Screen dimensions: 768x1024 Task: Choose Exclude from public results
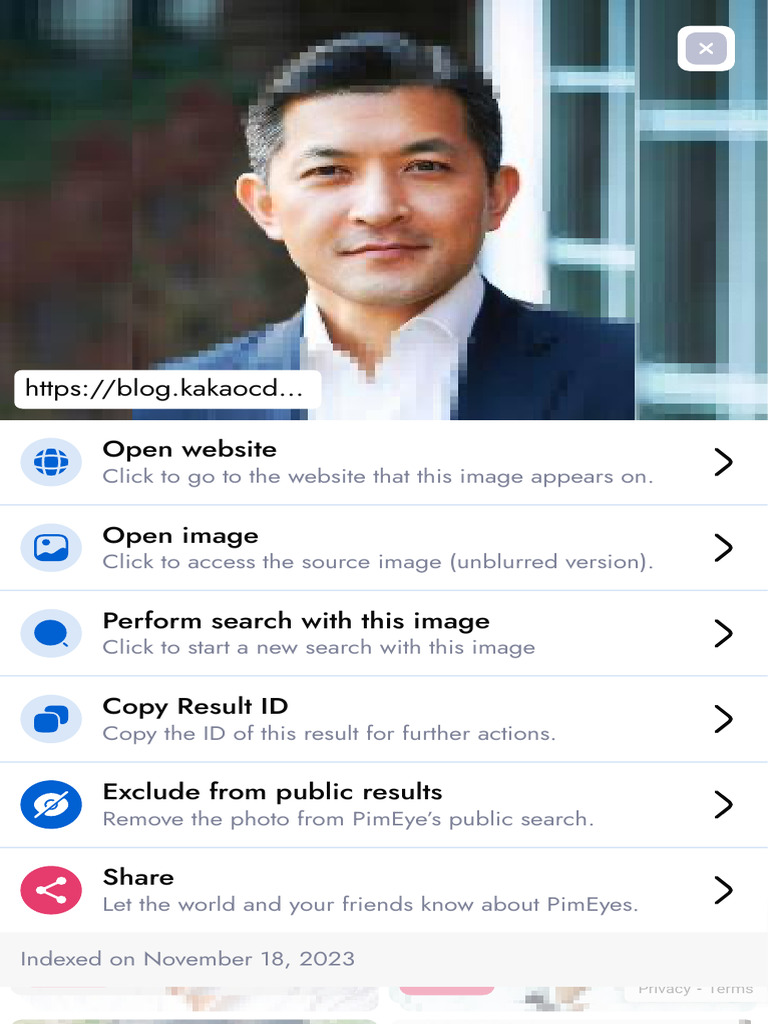(384, 805)
